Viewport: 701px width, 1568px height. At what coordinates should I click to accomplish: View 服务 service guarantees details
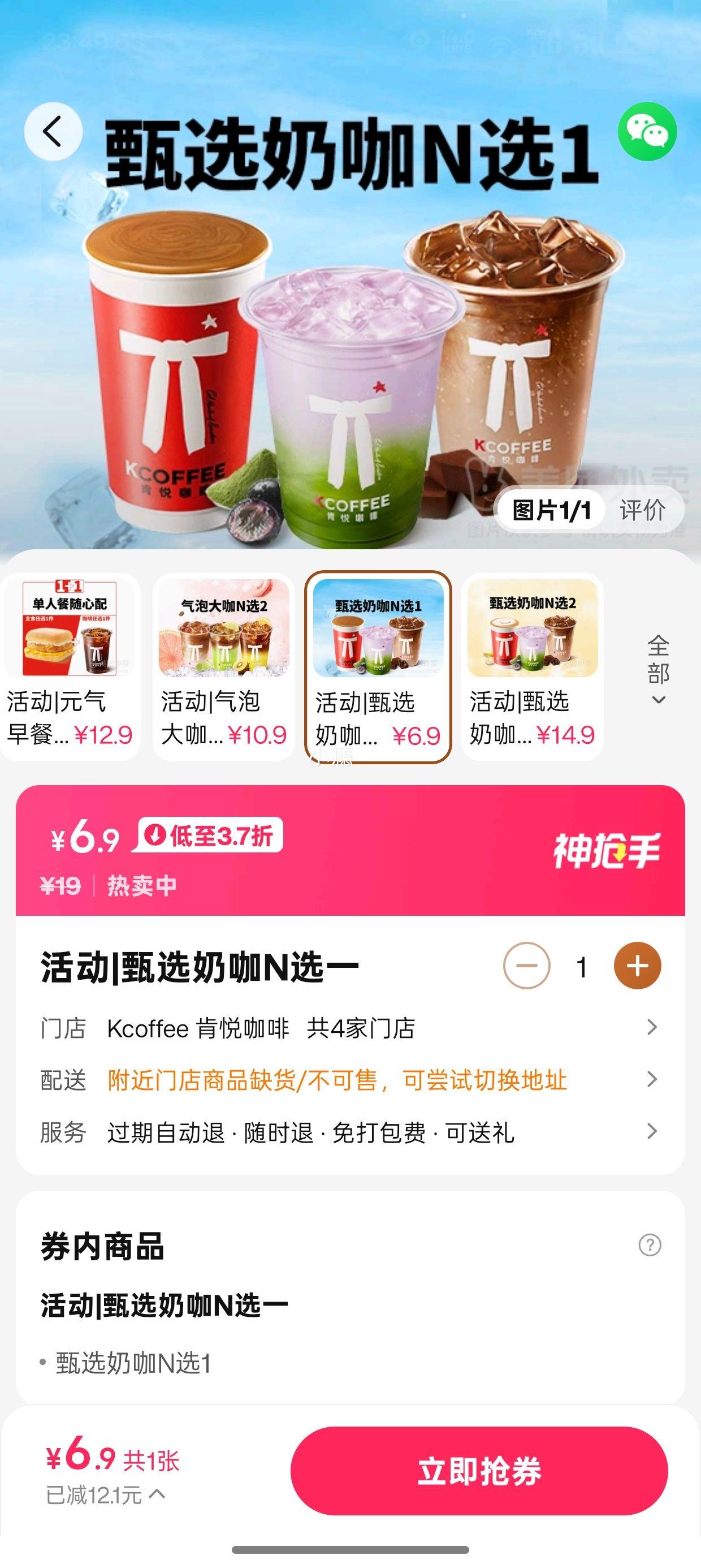pyautogui.click(x=350, y=1132)
